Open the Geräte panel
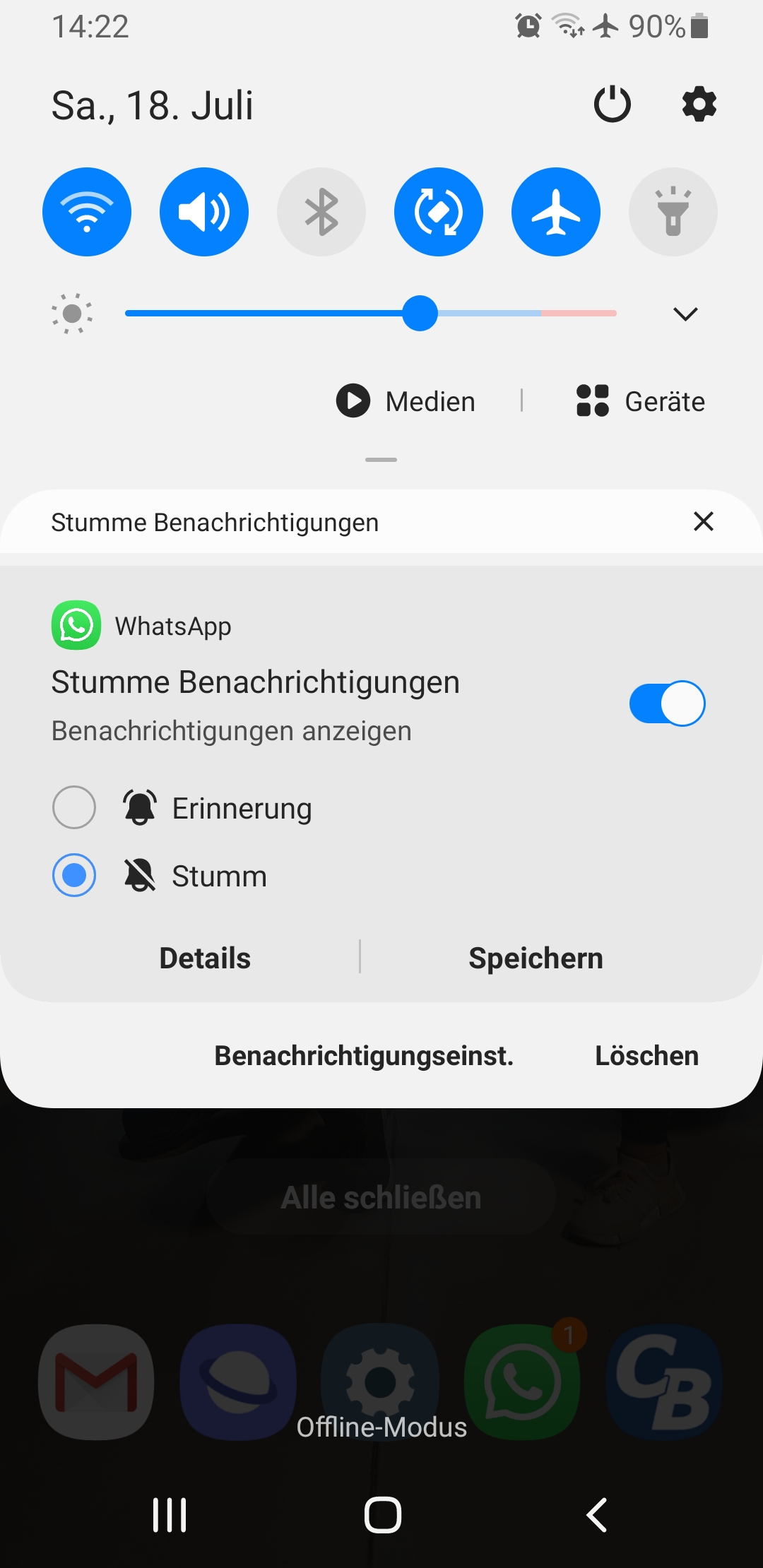This screenshot has height=1568, width=763. click(x=641, y=401)
